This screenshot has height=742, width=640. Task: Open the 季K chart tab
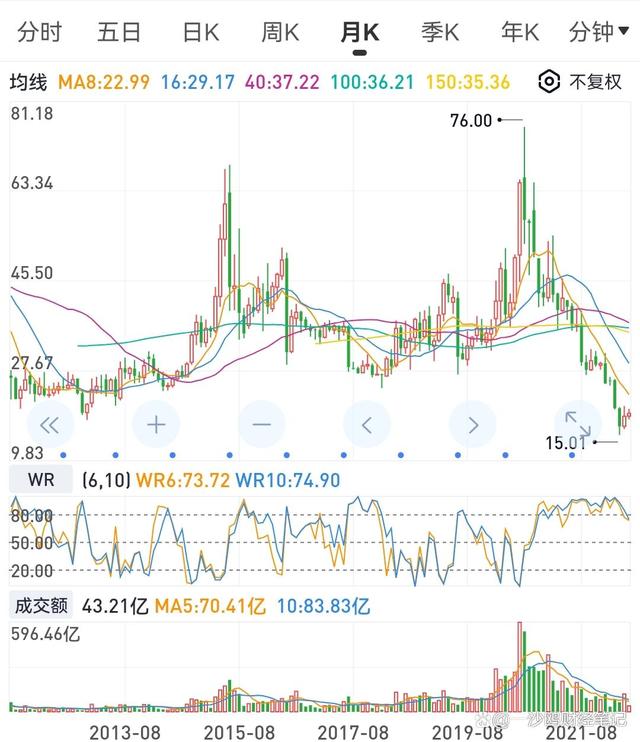pyautogui.click(x=439, y=32)
